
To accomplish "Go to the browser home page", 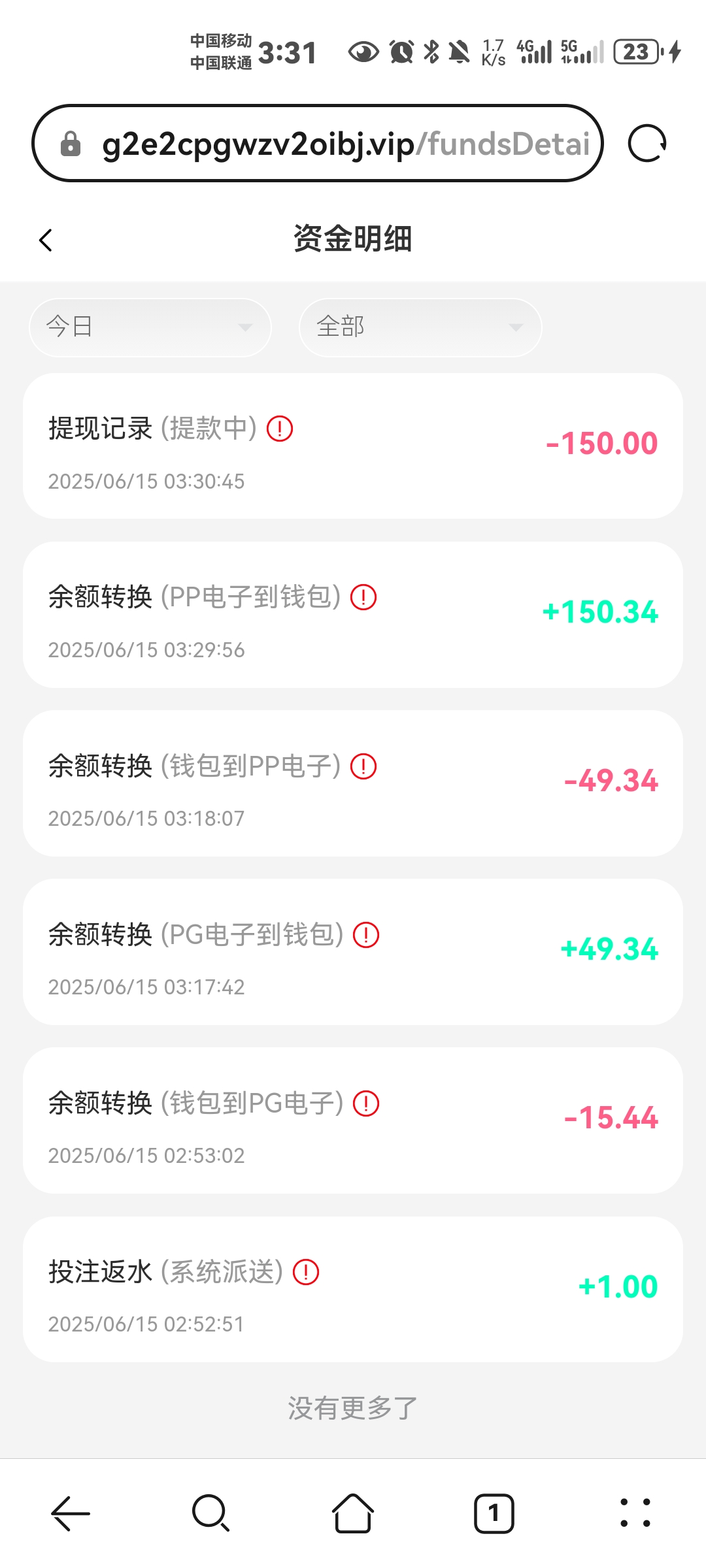I will tap(353, 1512).
